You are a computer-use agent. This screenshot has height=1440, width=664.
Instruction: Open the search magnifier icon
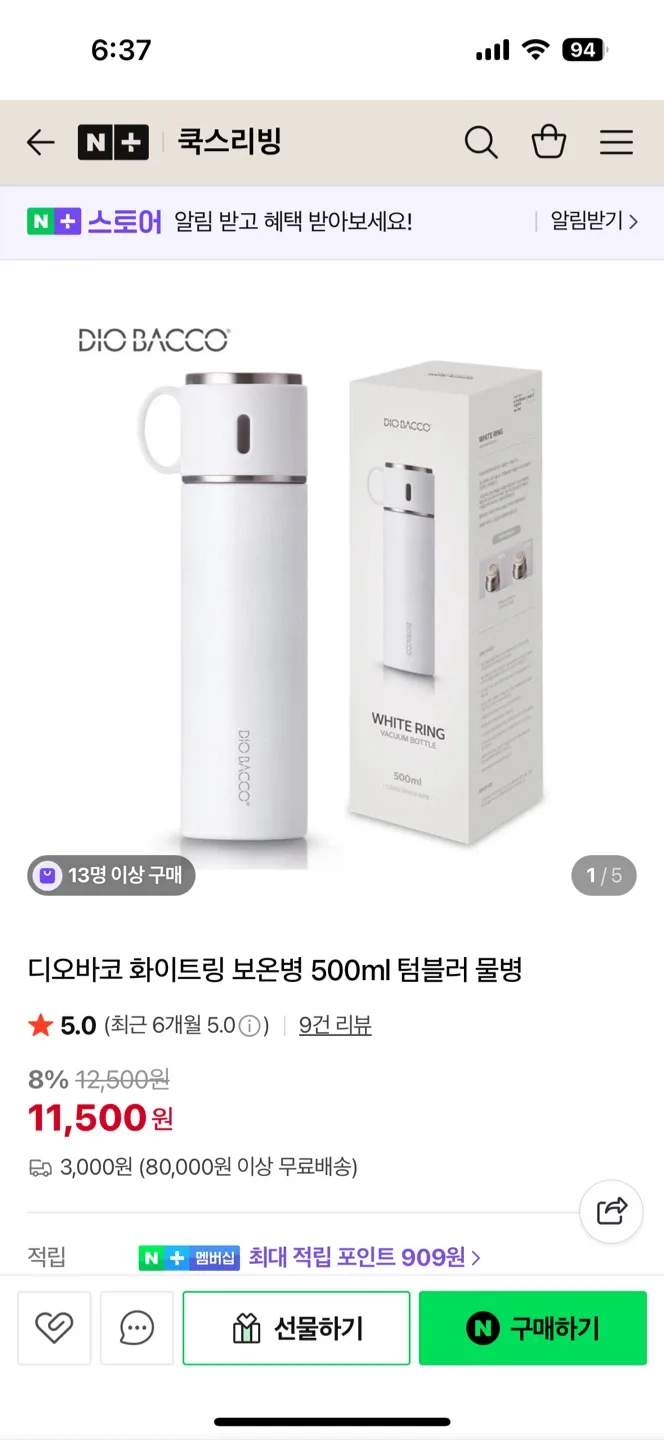pos(480,143)
